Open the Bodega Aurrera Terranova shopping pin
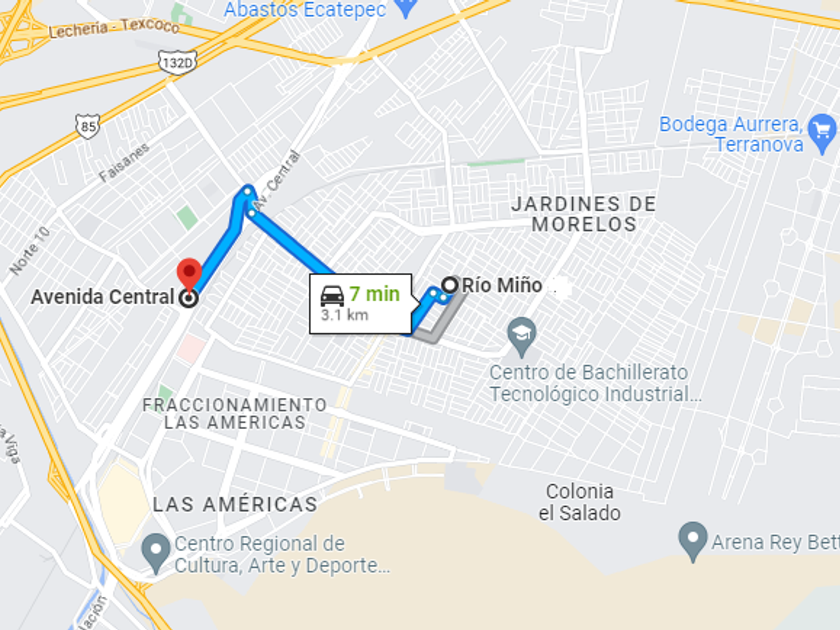The image size is (840, 630). (x=822, y=133)
